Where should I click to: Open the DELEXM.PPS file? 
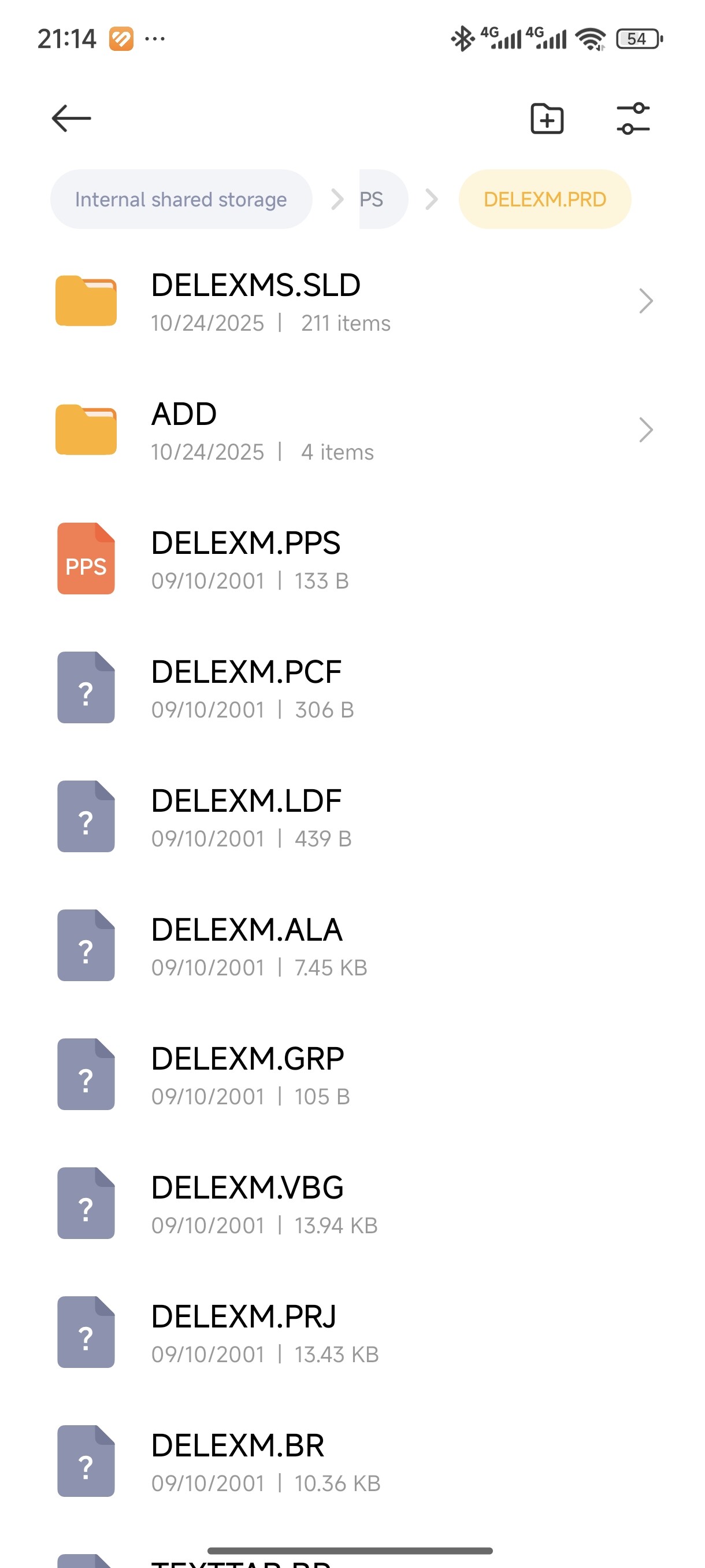(352, 560)
